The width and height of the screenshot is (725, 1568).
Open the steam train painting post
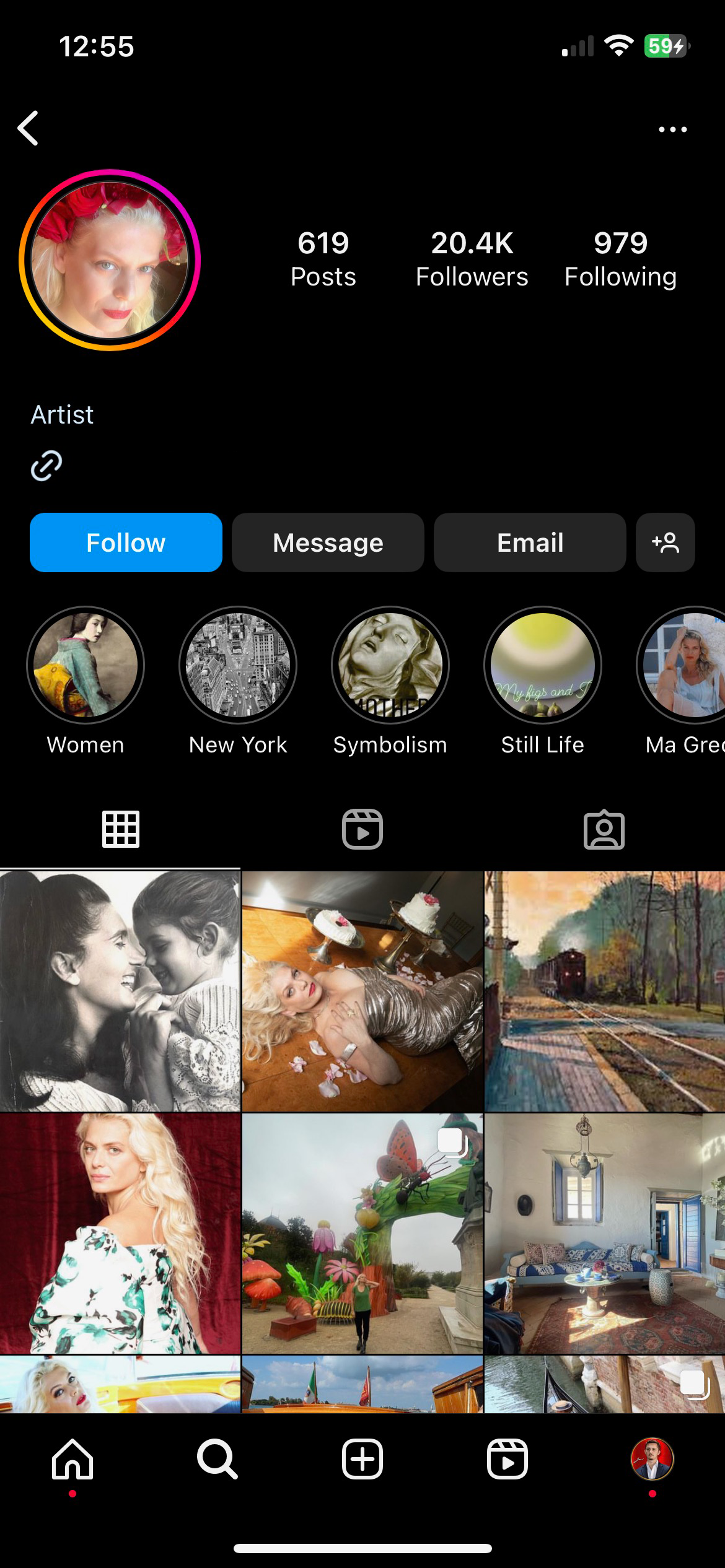(605, 991)
